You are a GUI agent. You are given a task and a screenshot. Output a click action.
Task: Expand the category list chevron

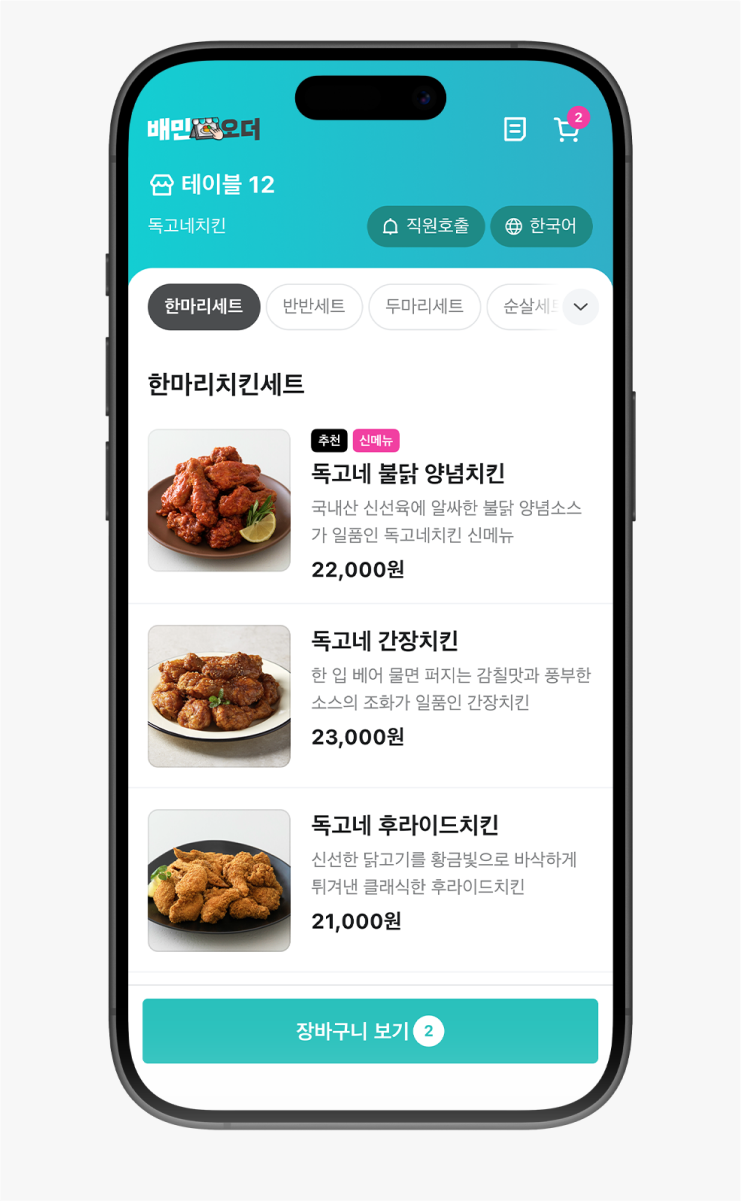click(580, 307)
